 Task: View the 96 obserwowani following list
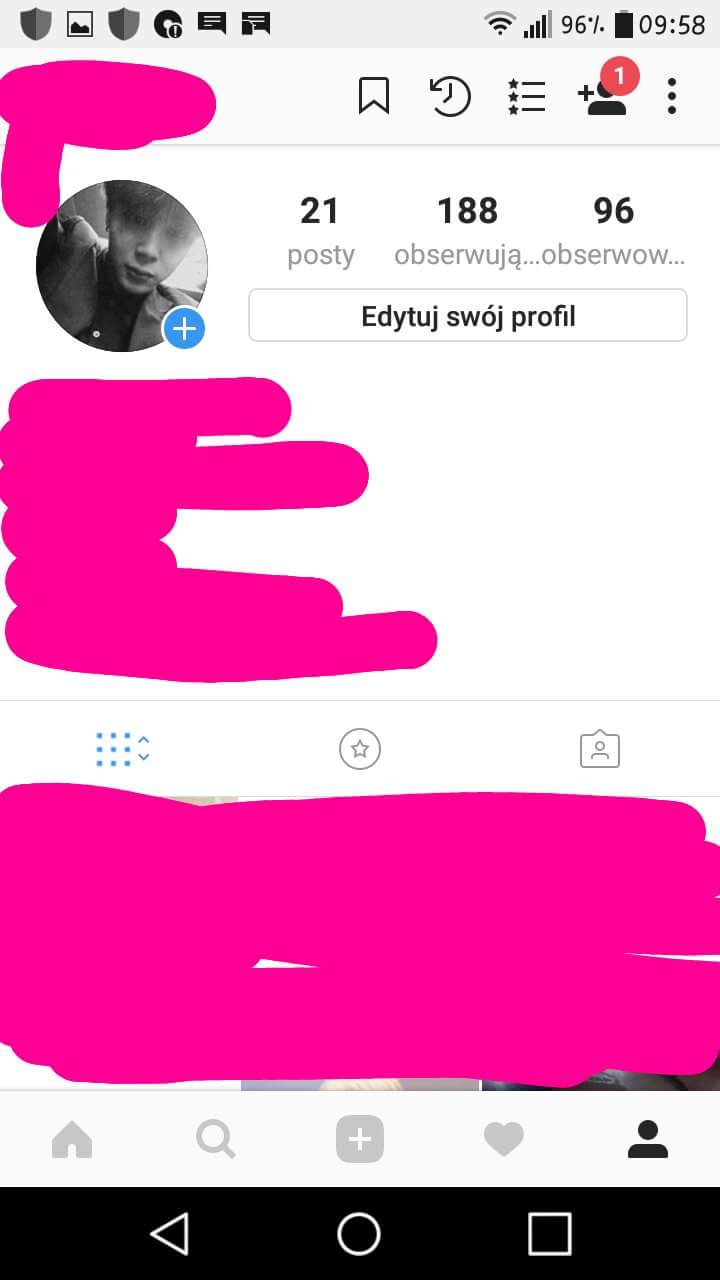(x=613, y=230)
